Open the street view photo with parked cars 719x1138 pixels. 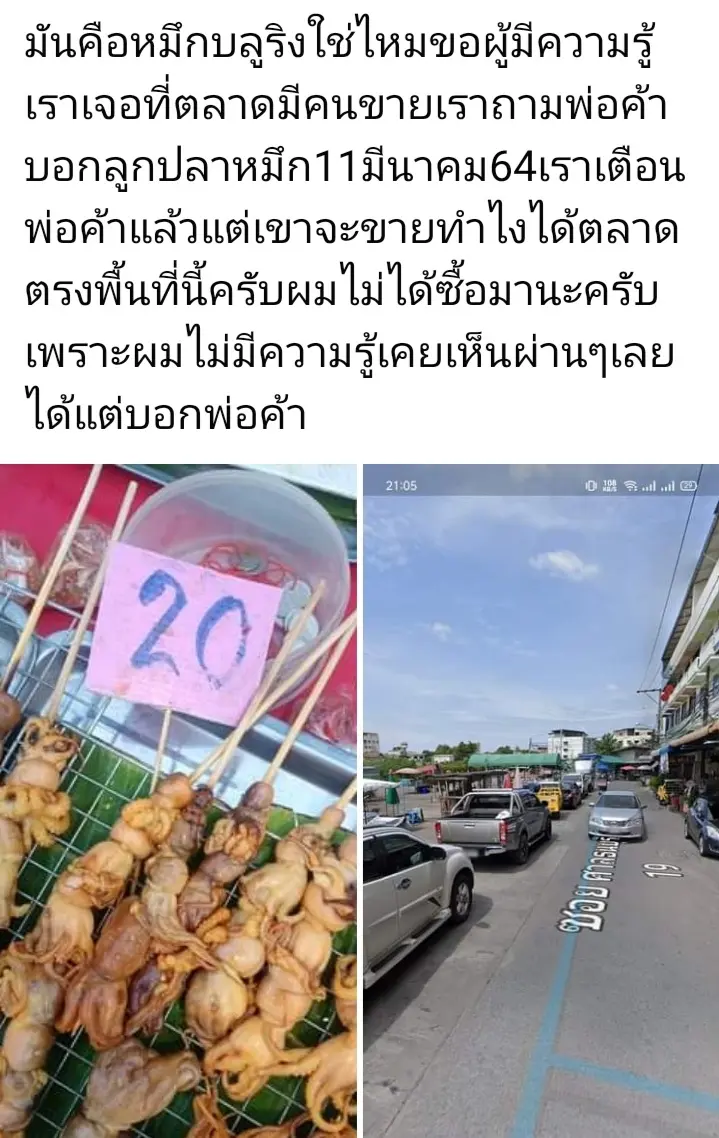click(540, 800)
